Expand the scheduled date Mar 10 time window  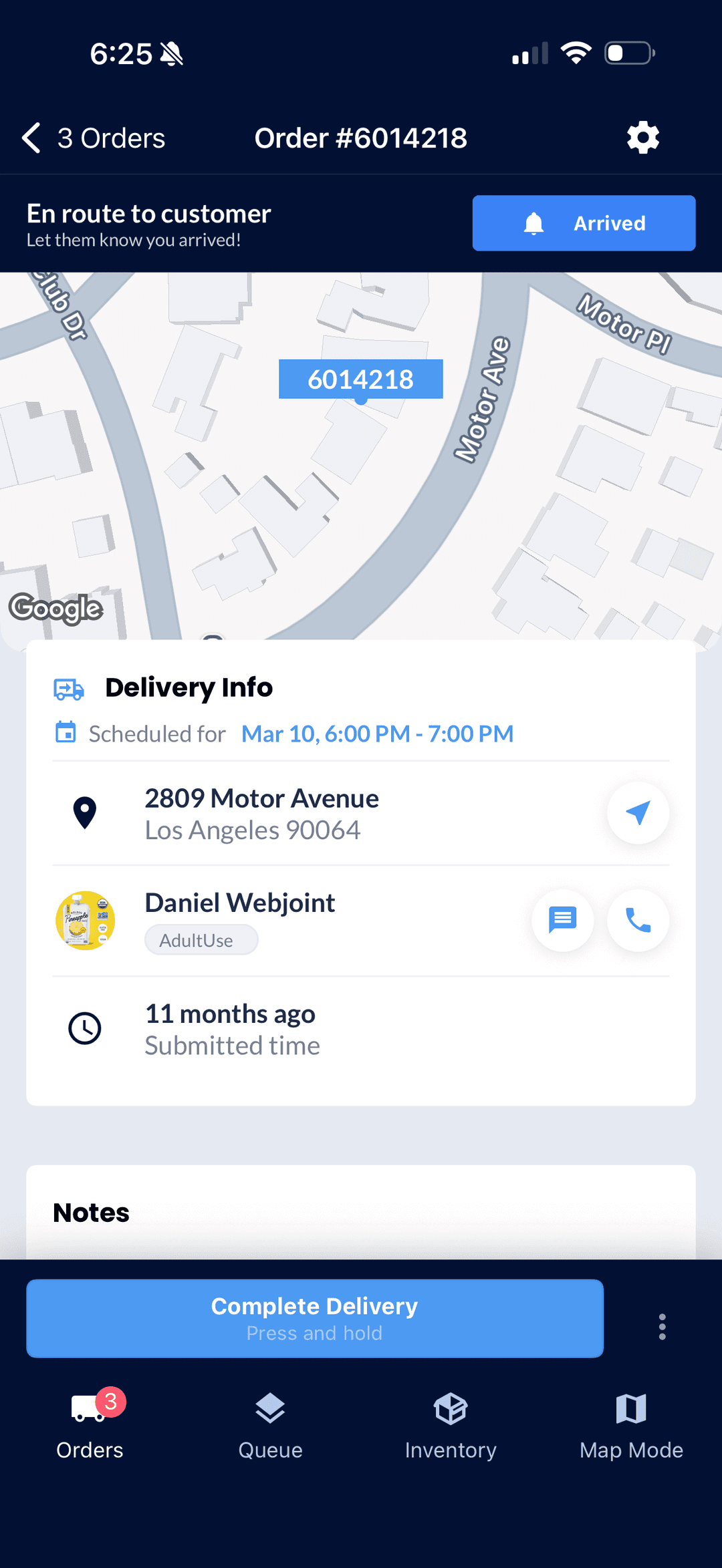coord(376,733)
